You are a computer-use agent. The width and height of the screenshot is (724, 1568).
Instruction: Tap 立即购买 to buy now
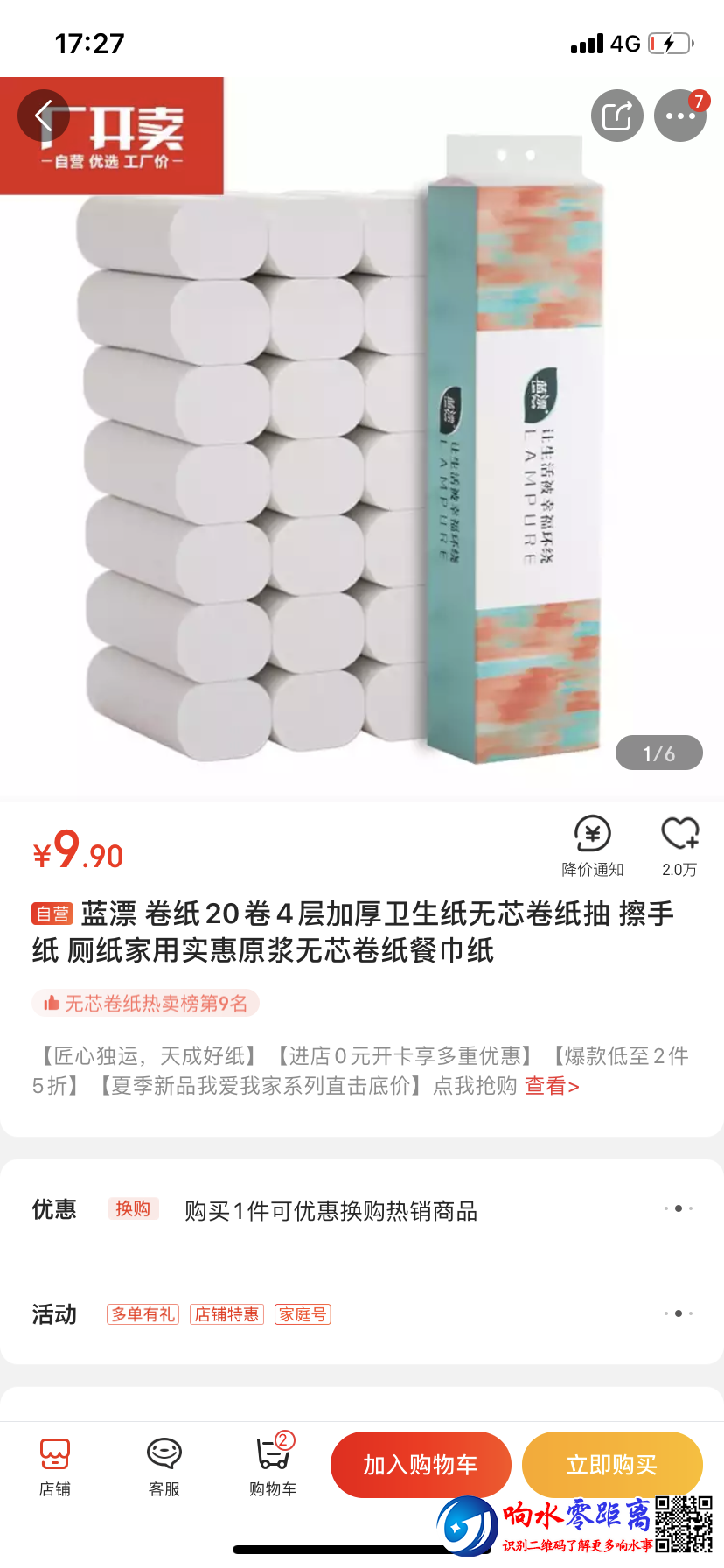(612, 1464)
